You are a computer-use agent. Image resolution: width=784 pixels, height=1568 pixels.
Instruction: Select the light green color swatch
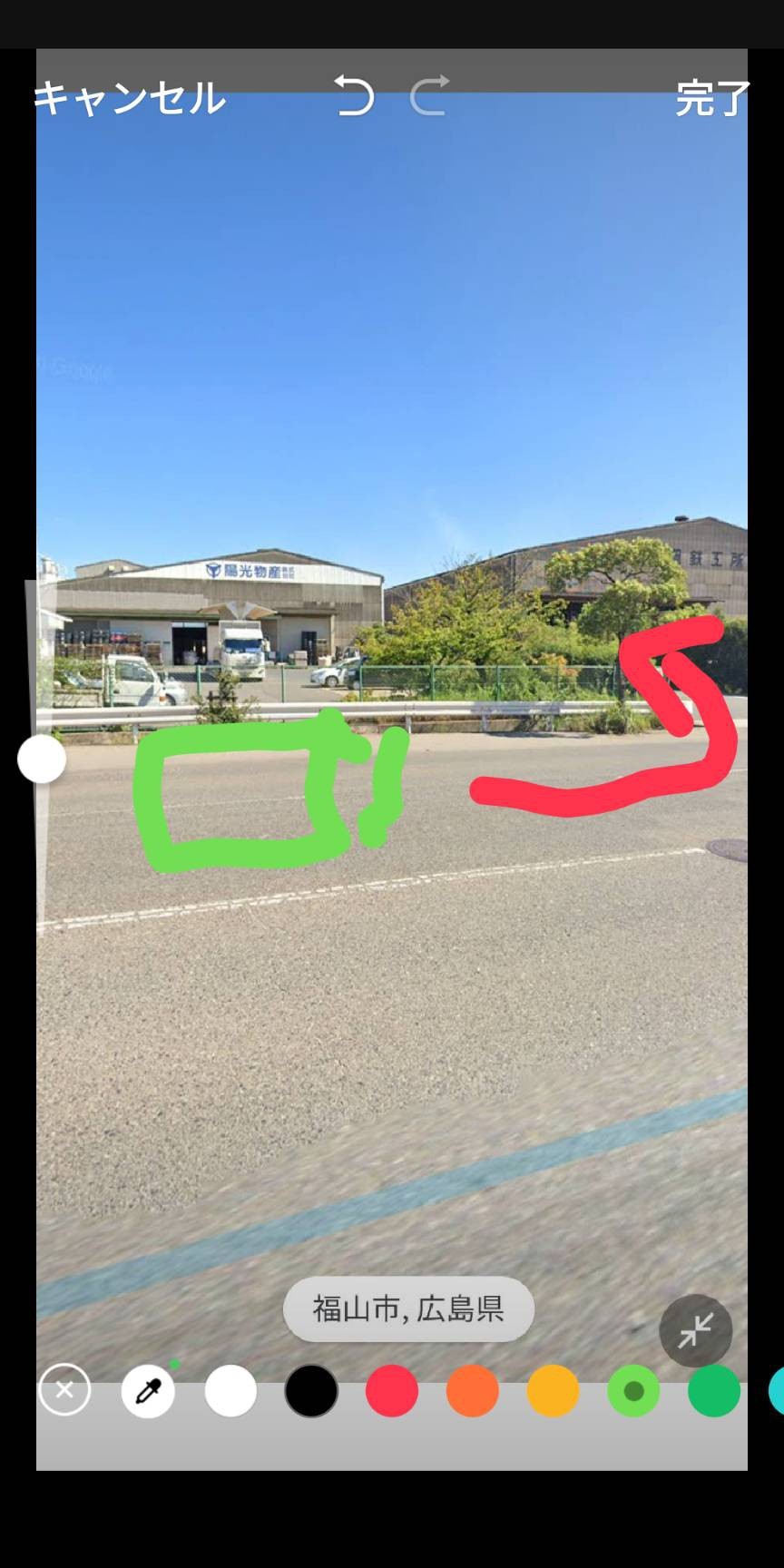click(x=633, y=1390)
